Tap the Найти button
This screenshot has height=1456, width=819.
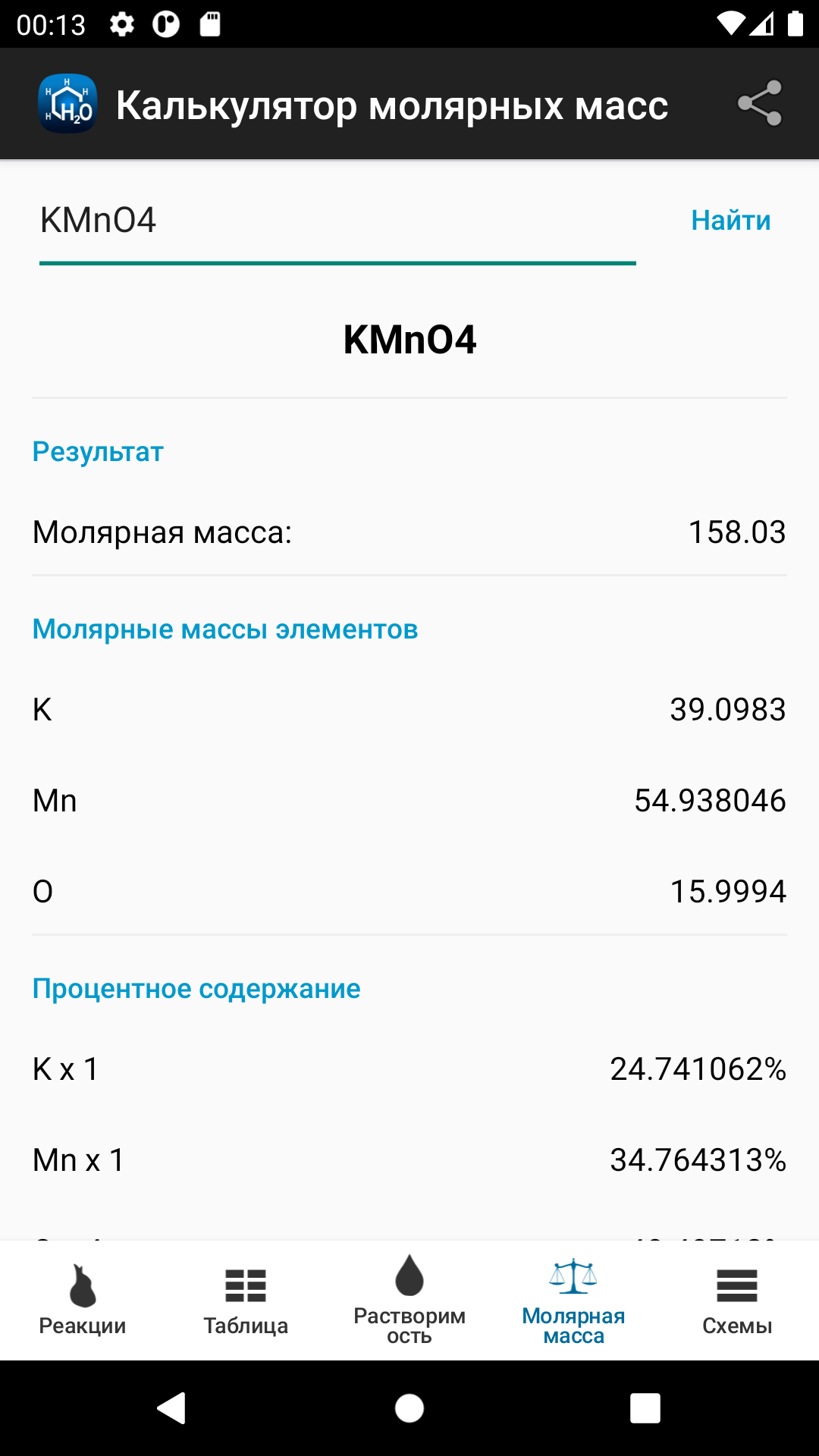(731, 220)
